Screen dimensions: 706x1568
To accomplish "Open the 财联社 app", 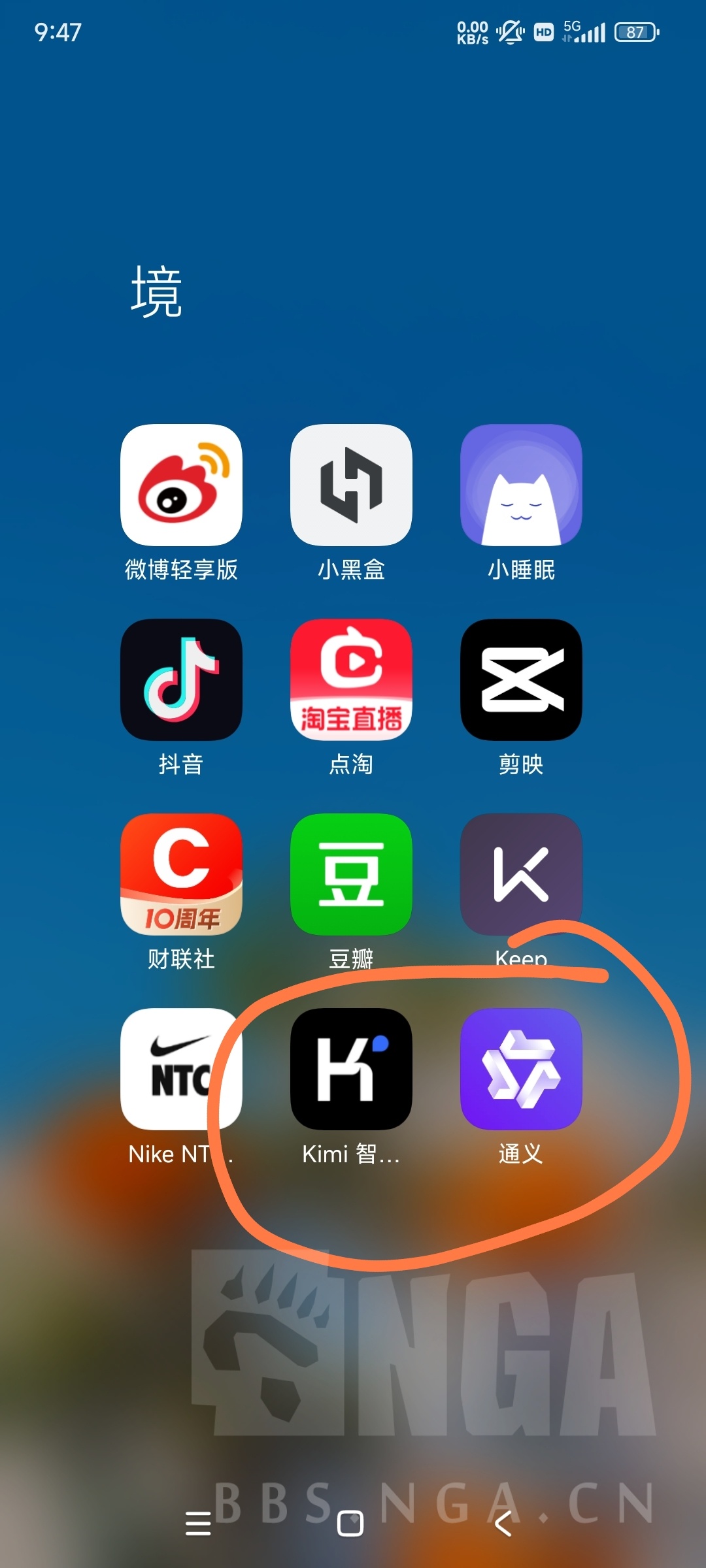I will 181,874.
